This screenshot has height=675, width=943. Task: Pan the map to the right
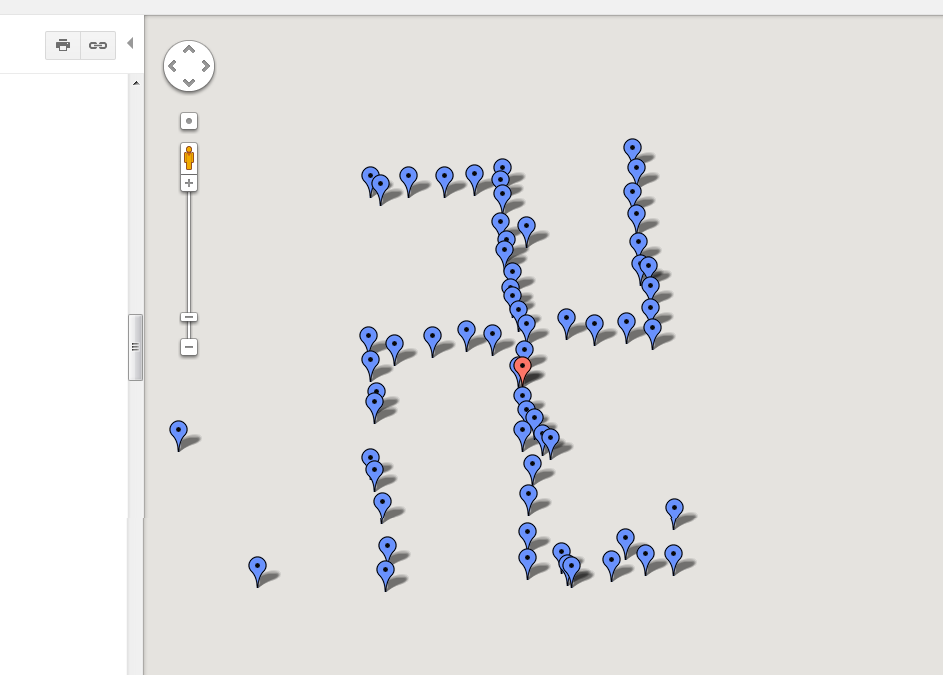206,66
